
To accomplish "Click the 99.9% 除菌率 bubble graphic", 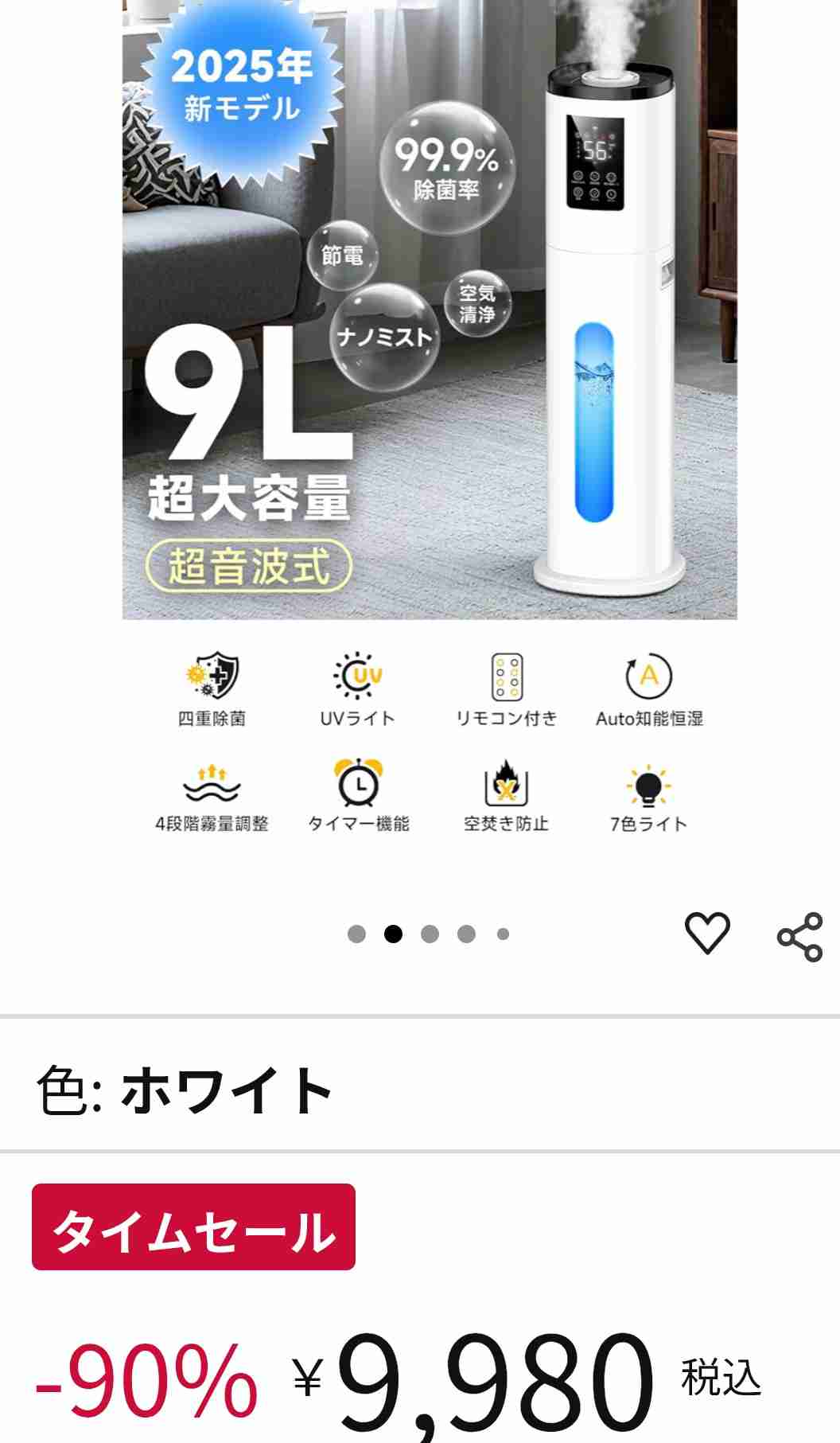I will 448,167.
